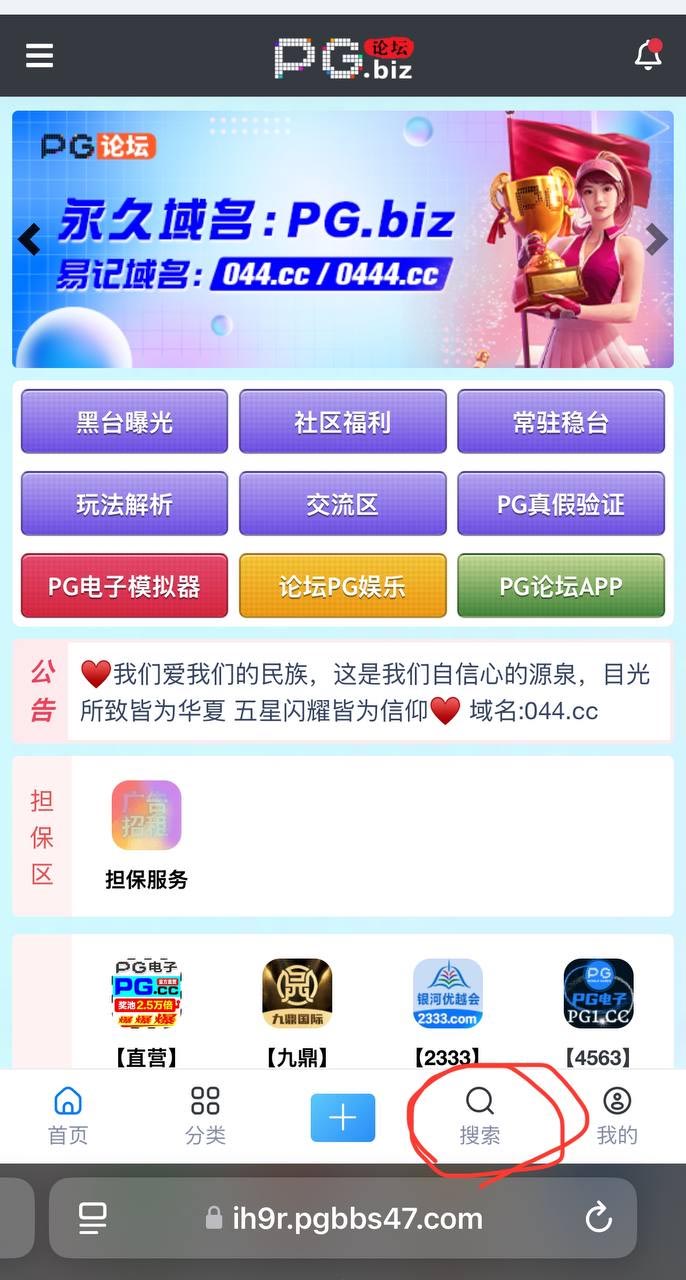This screenshot has width=686, height=1280.
Task: Switch to the 首页 tab
Action: point(68,1115)
